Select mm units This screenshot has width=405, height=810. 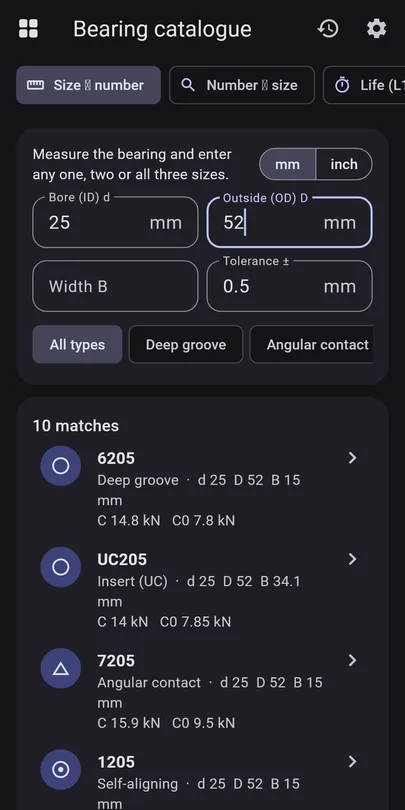tap(287, 164)
